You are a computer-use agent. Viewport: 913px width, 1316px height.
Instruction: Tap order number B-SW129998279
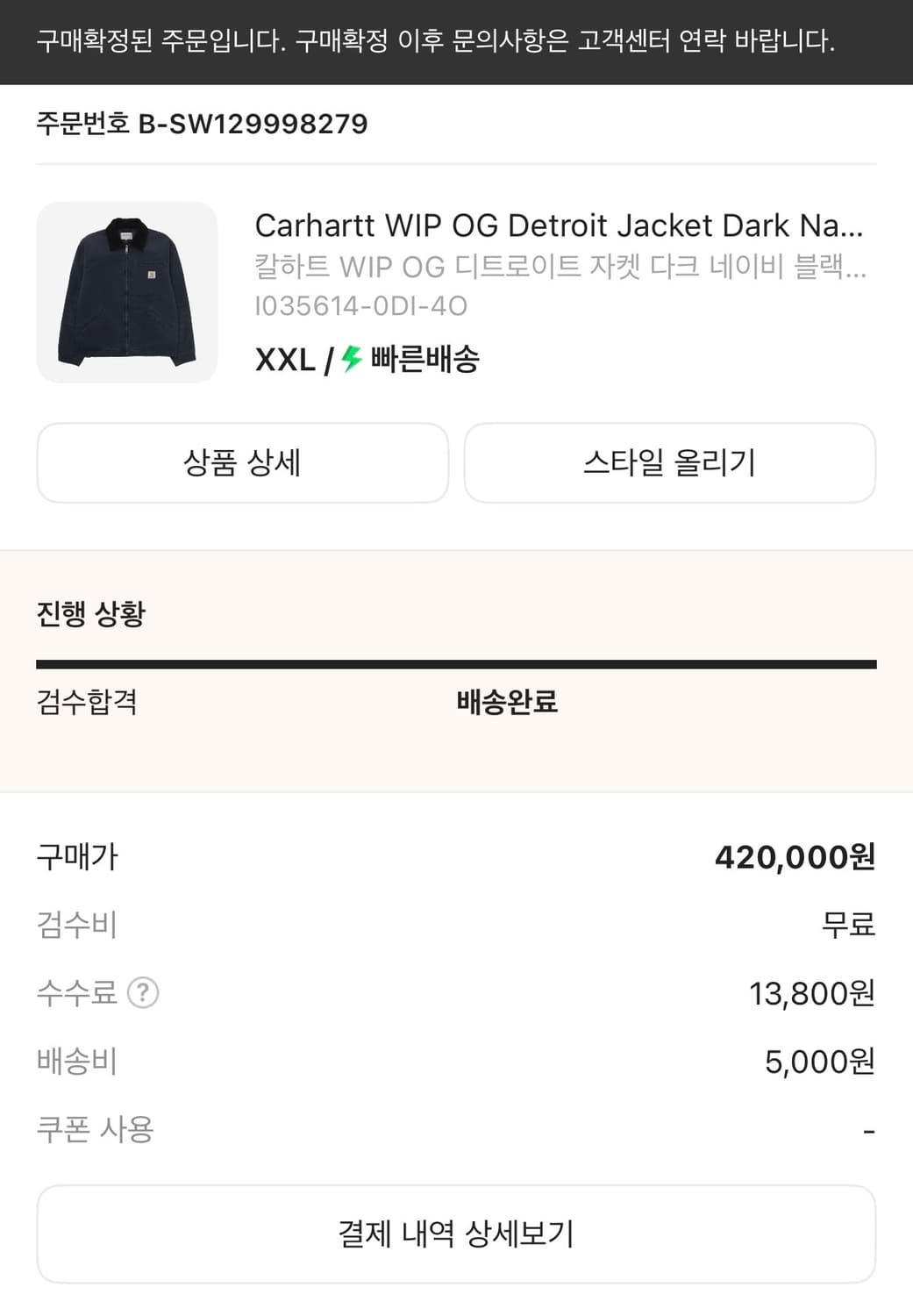tap(201, 124)
